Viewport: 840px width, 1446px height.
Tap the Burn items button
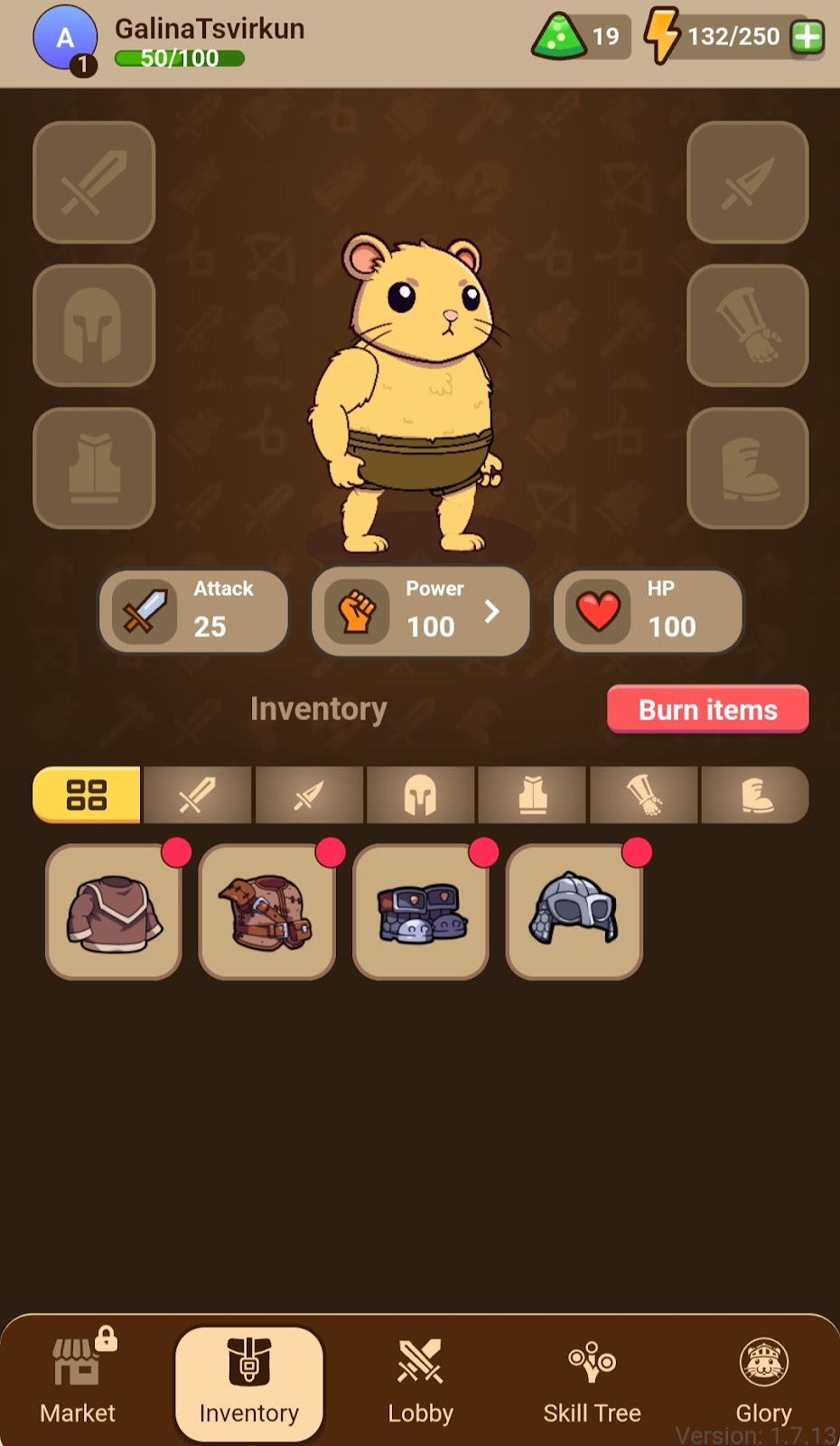pos(707,709)
